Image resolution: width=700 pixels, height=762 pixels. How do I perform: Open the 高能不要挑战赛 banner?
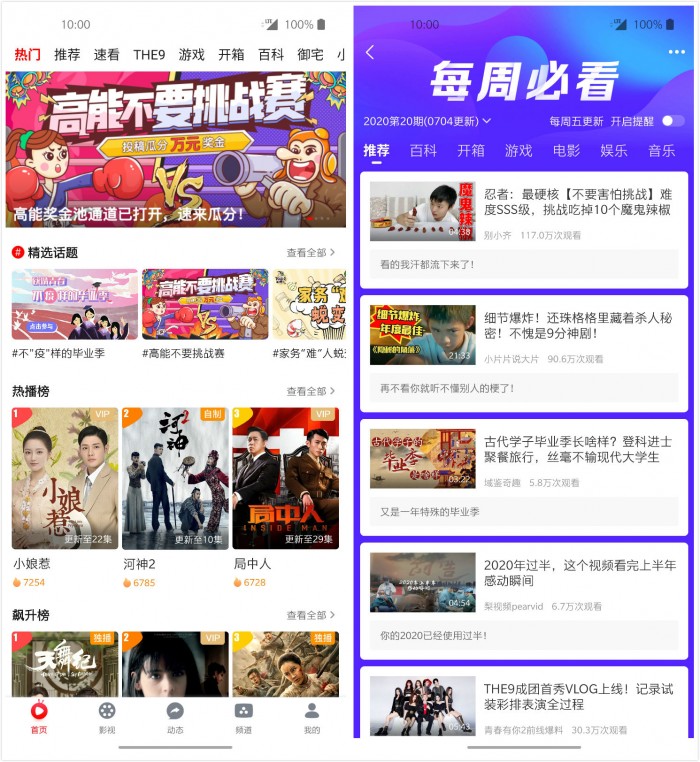(x=175, y=148)
